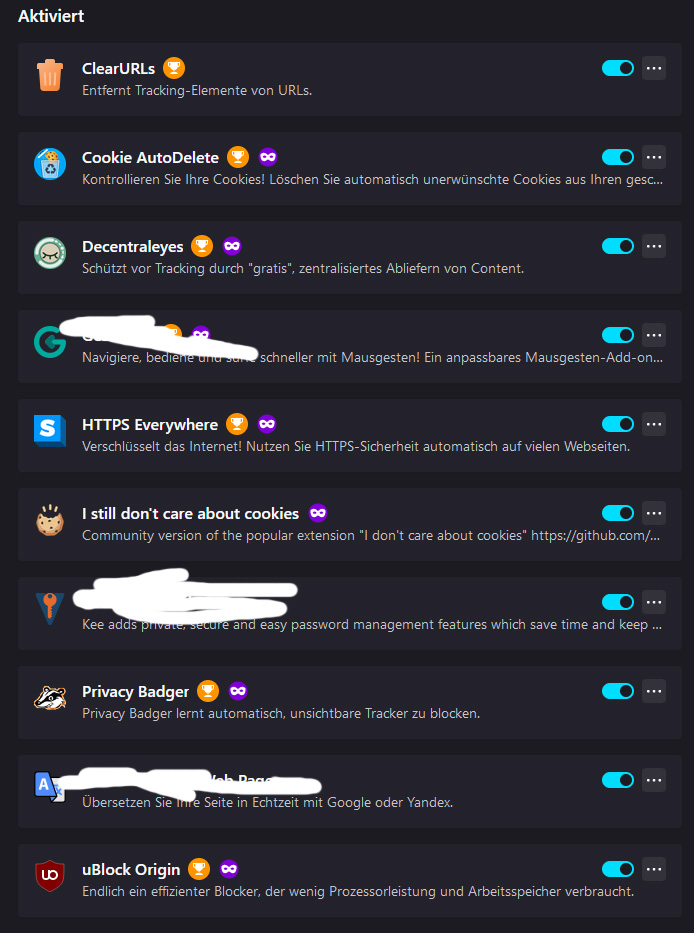The height and width of the screenshot is (933, 694).
Task: Turn off Cookie AutoDelete
Action: tap(617, 157)
